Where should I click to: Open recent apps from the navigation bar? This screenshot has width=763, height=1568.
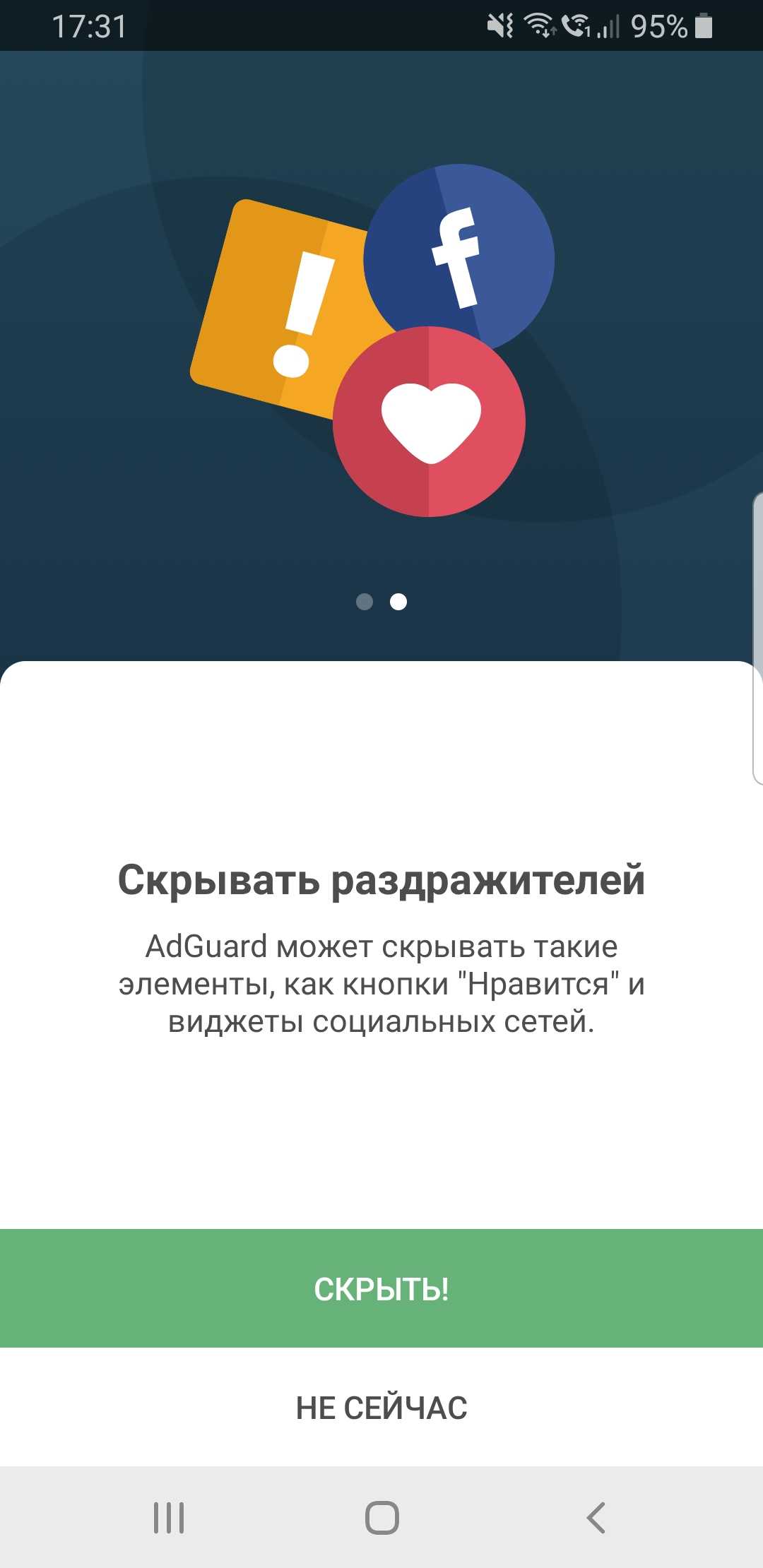pyautogui.click(x=169, y=1517)
